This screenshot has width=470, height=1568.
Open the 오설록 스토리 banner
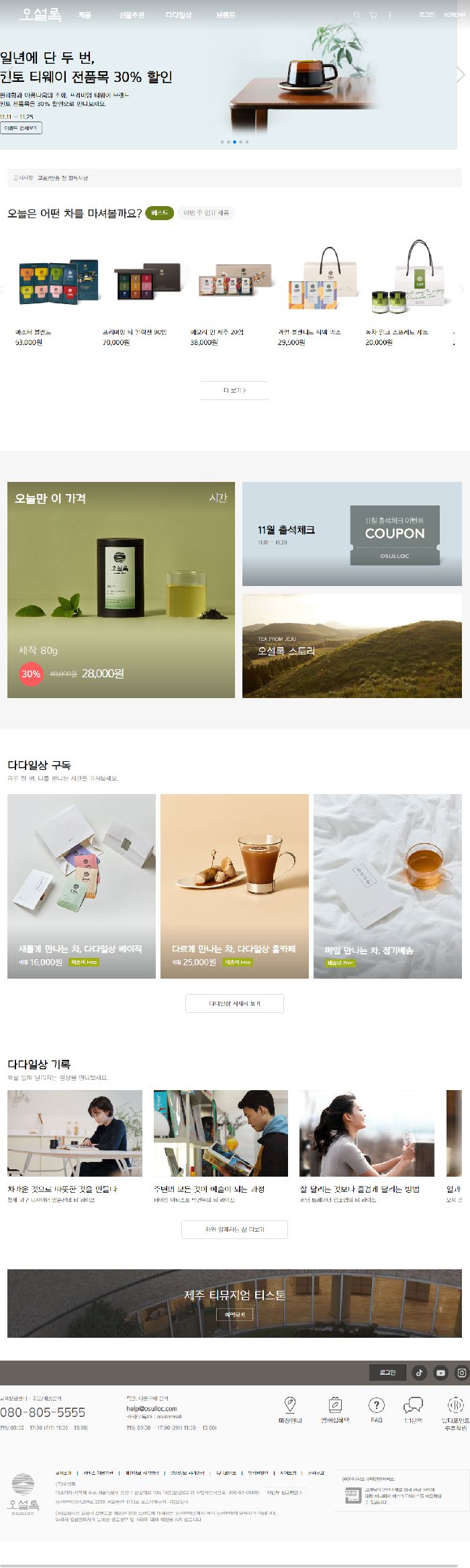352,646
